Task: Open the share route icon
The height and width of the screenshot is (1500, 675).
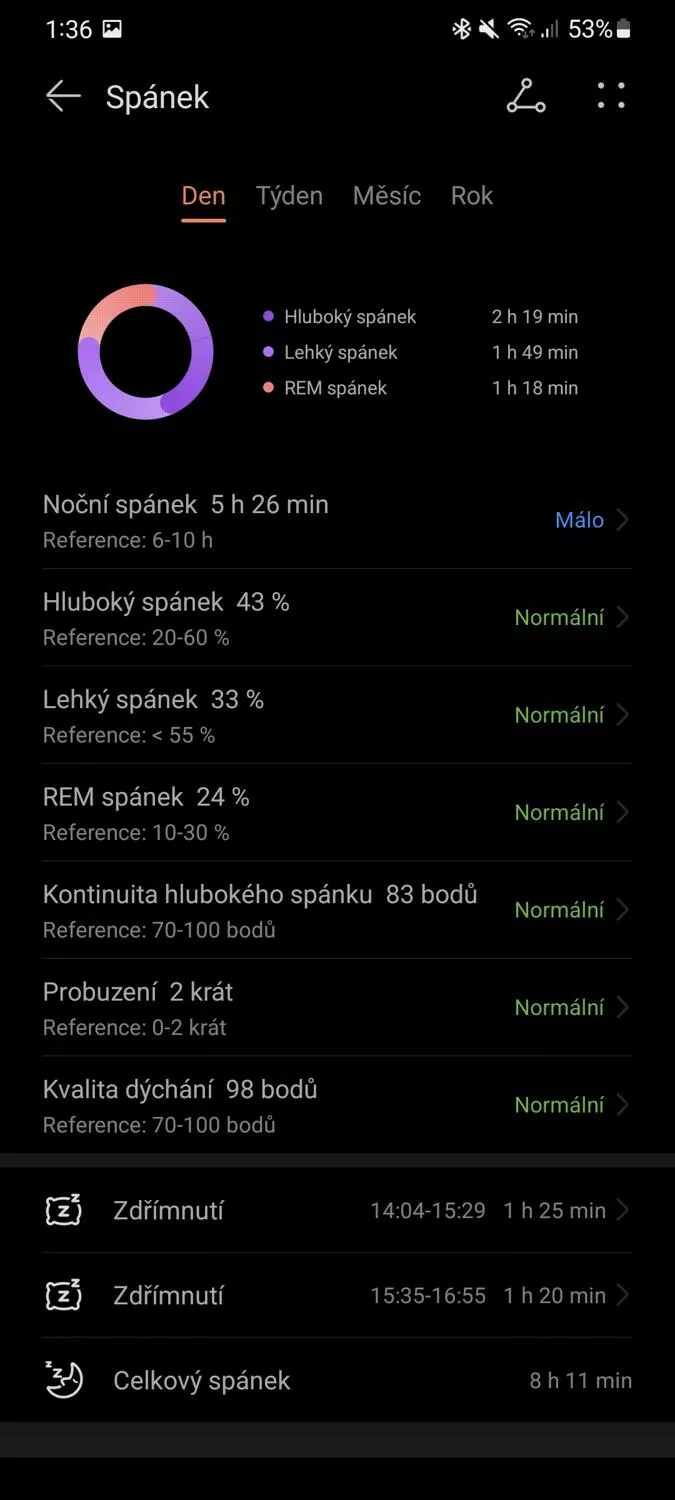Action: [526, 96]
